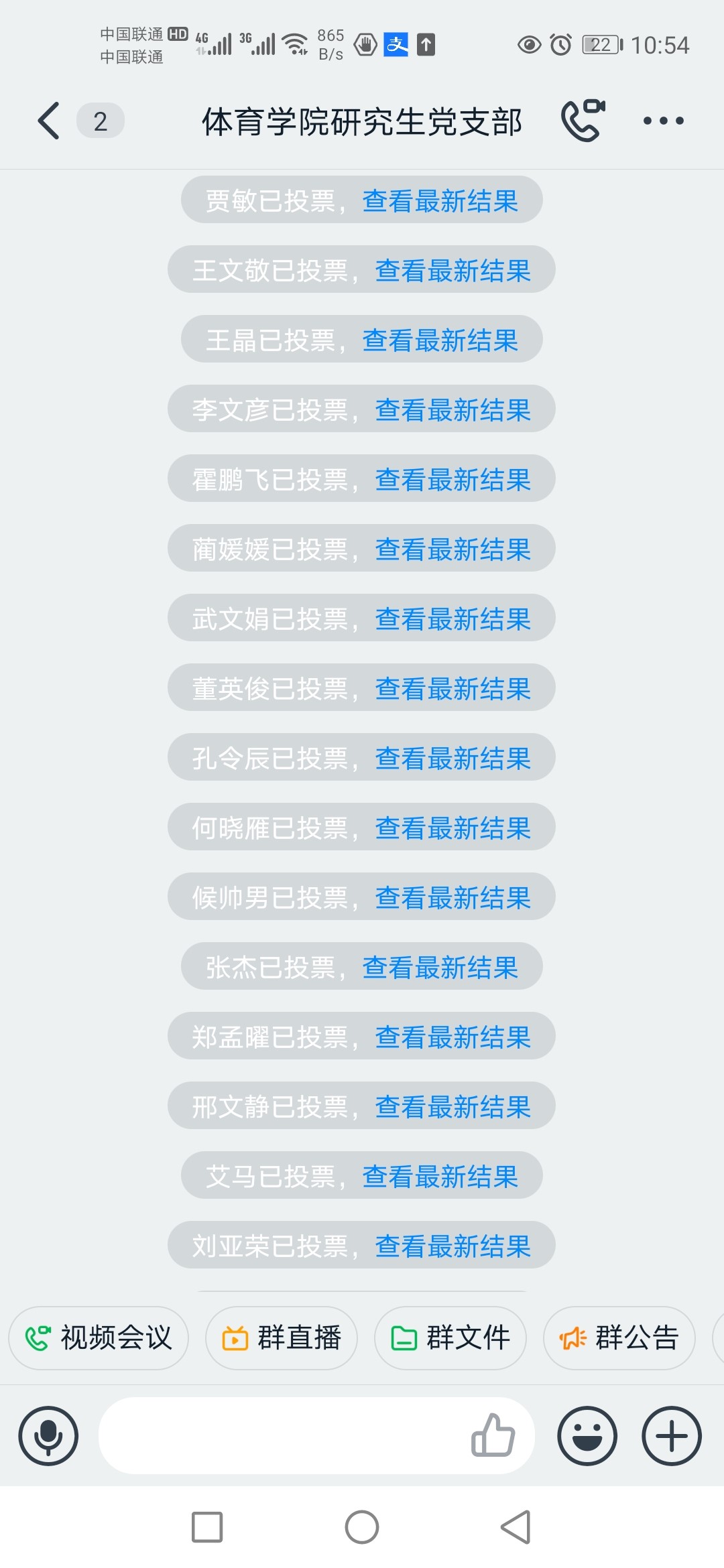
Task: Check latest results in 刘亚荣's vote notice
Action: coord(452,1246)
